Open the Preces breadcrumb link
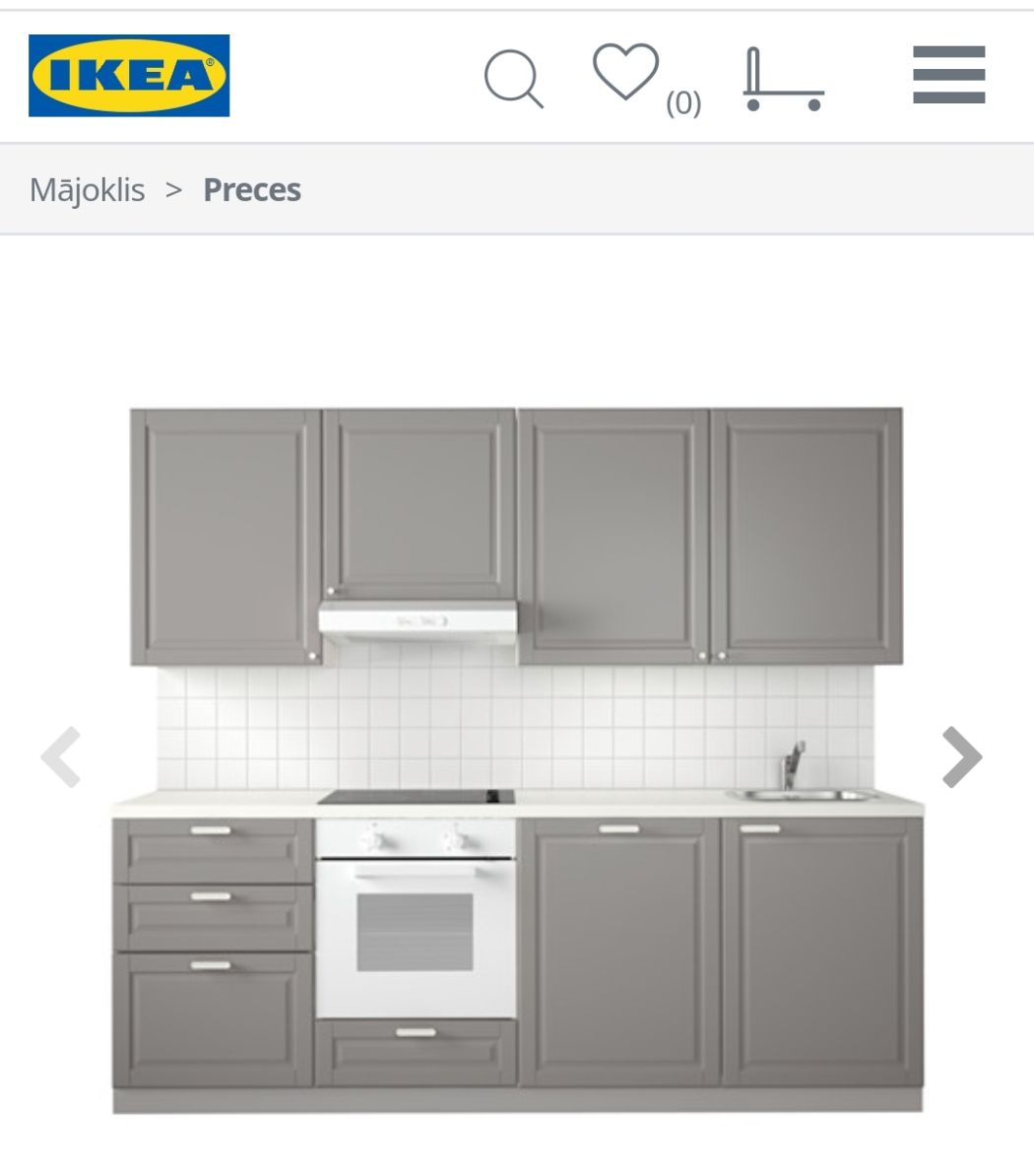 [252, 189]
